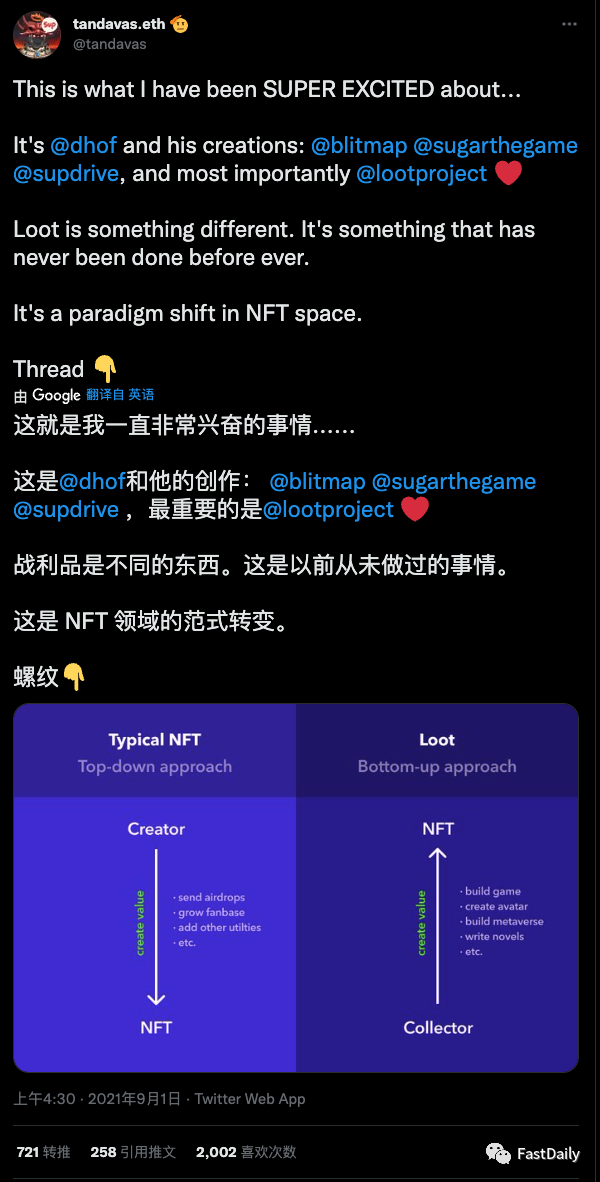Open @dhof mention in the Chinese translation
Viewport: 600px width, 1182px height.
(x=92, y=482)
